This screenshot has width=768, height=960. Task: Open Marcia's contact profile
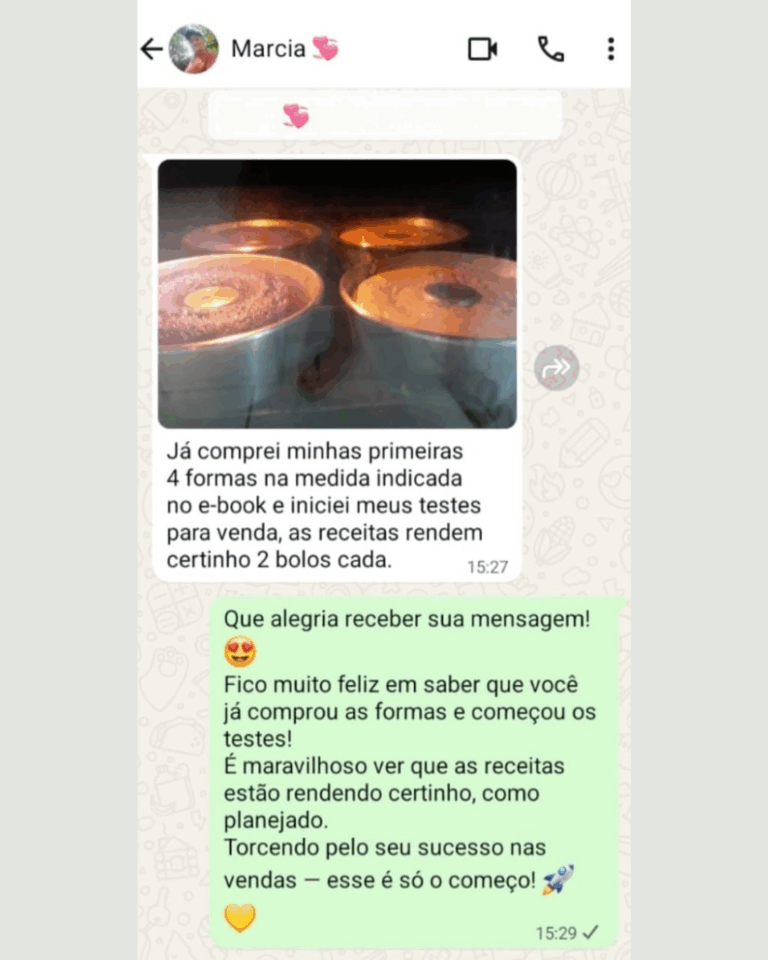tap(268, 49)
